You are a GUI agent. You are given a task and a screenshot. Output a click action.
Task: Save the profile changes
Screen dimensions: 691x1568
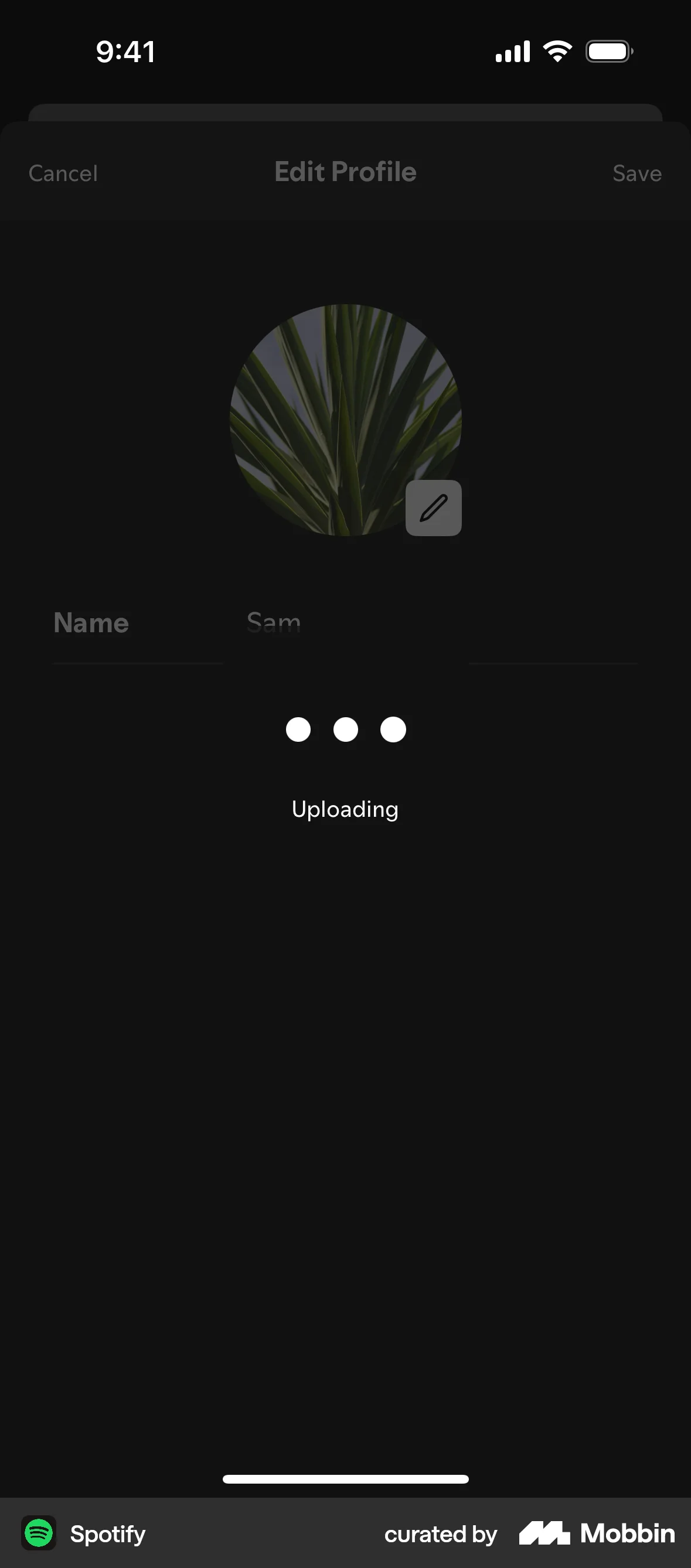coord(637,173)
